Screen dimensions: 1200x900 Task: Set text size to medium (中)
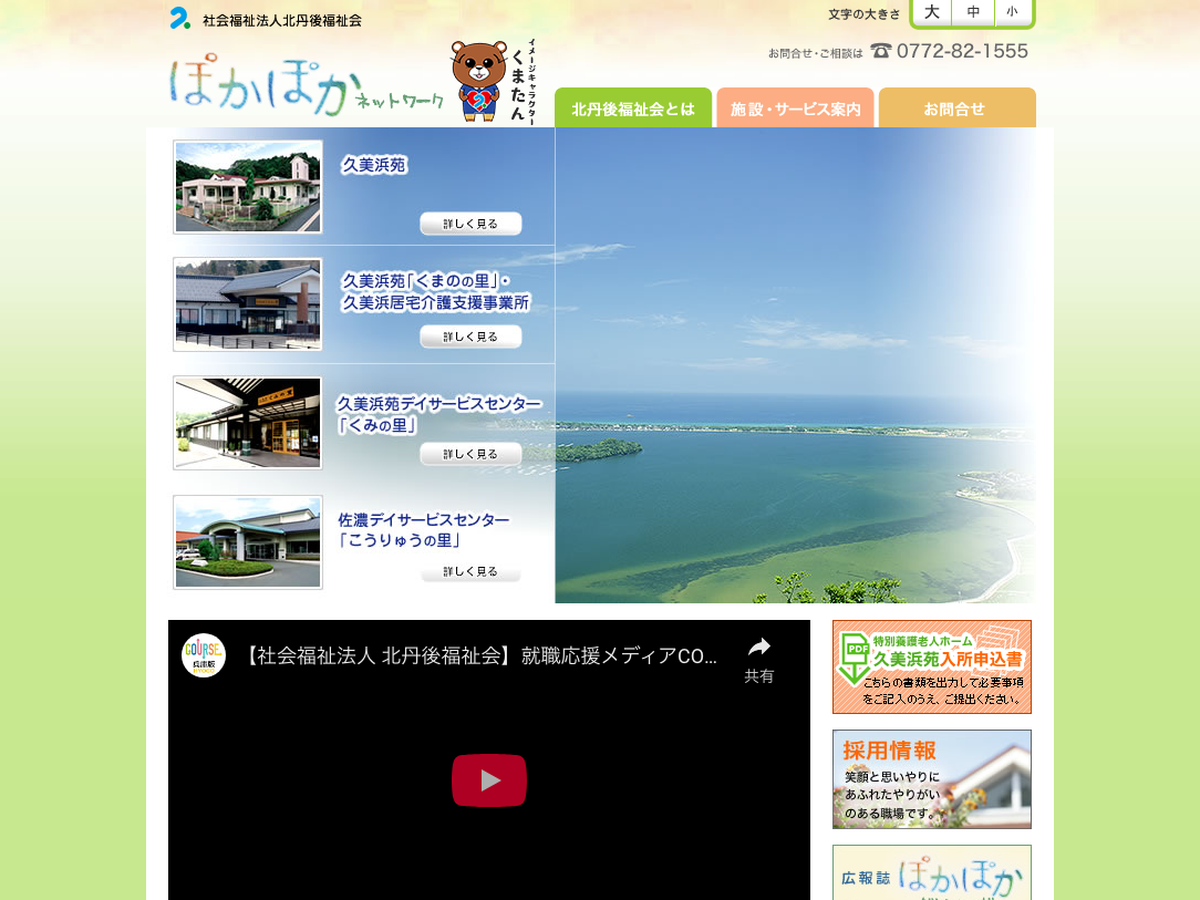point(973,12)
